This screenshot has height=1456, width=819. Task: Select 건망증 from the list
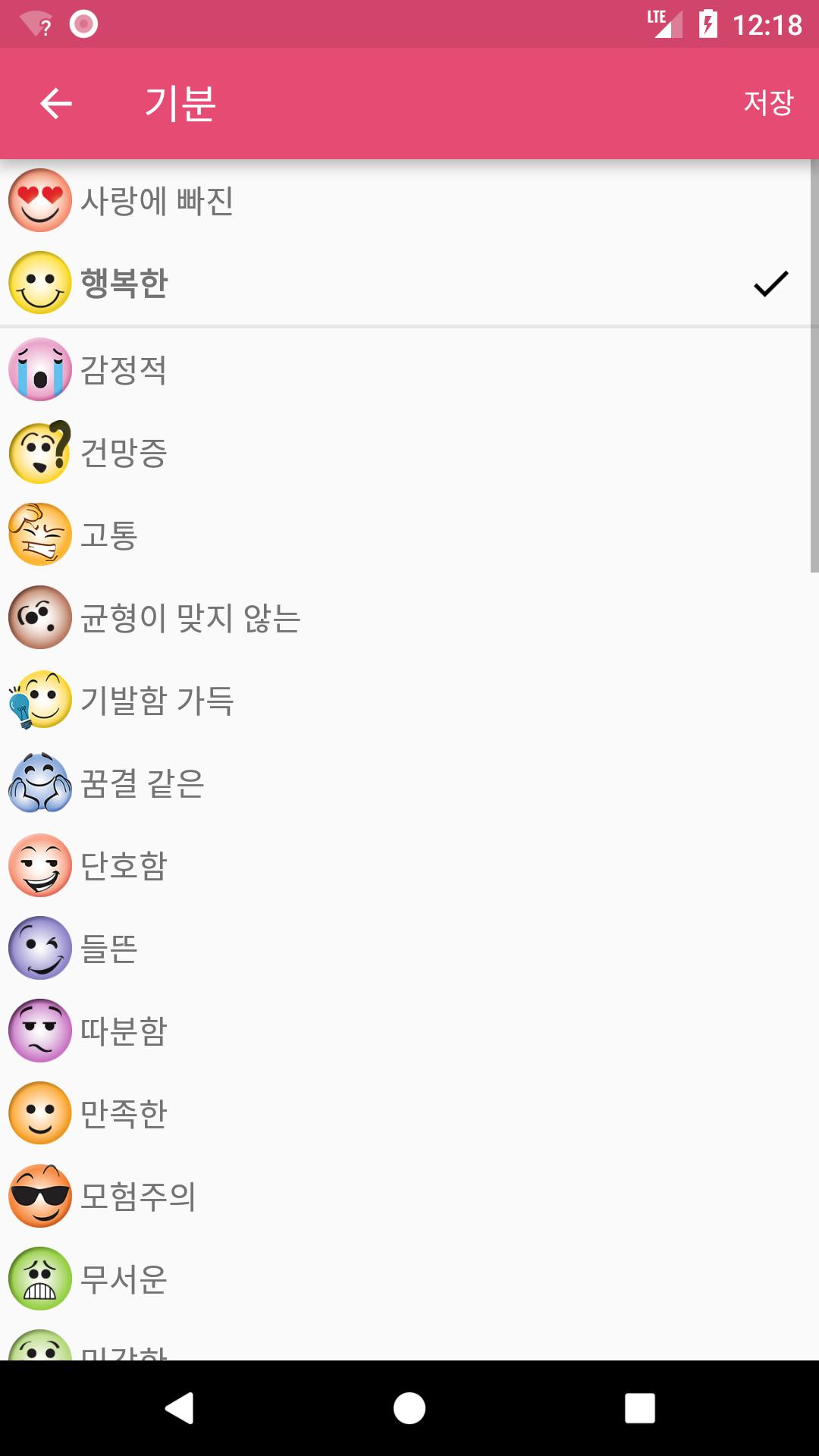[409, 453]
